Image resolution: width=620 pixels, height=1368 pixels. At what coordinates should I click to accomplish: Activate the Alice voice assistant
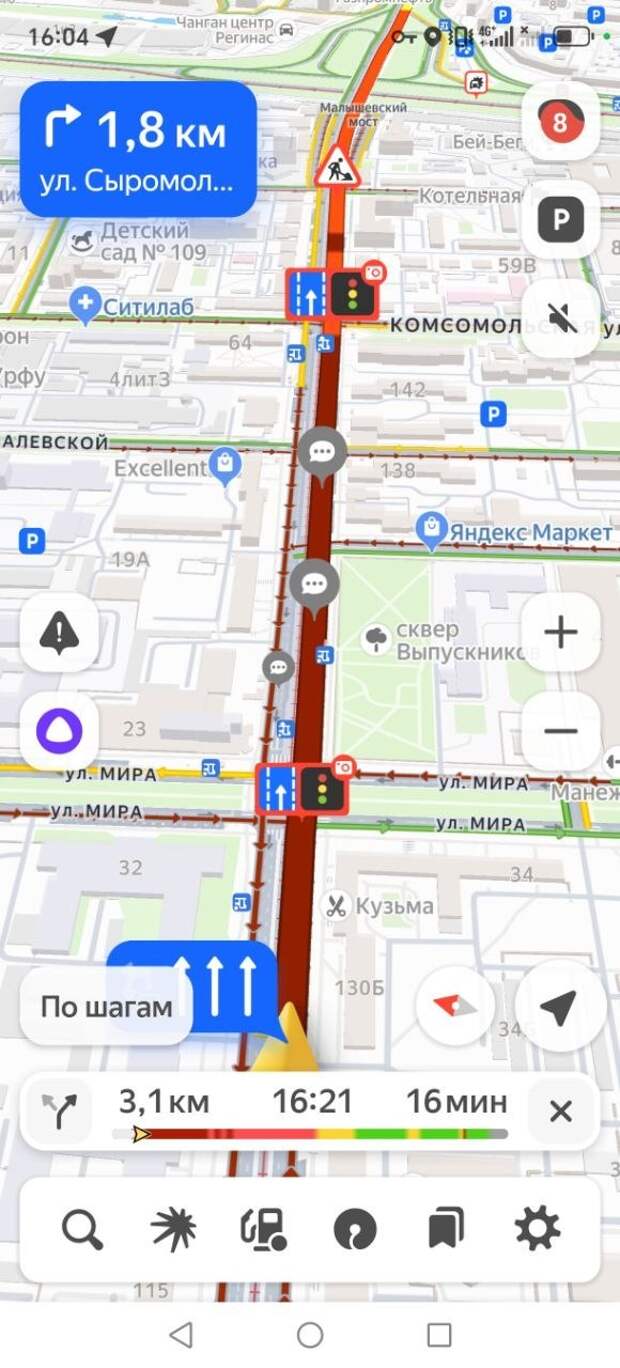pyautogui.click(x=59, y=731)
